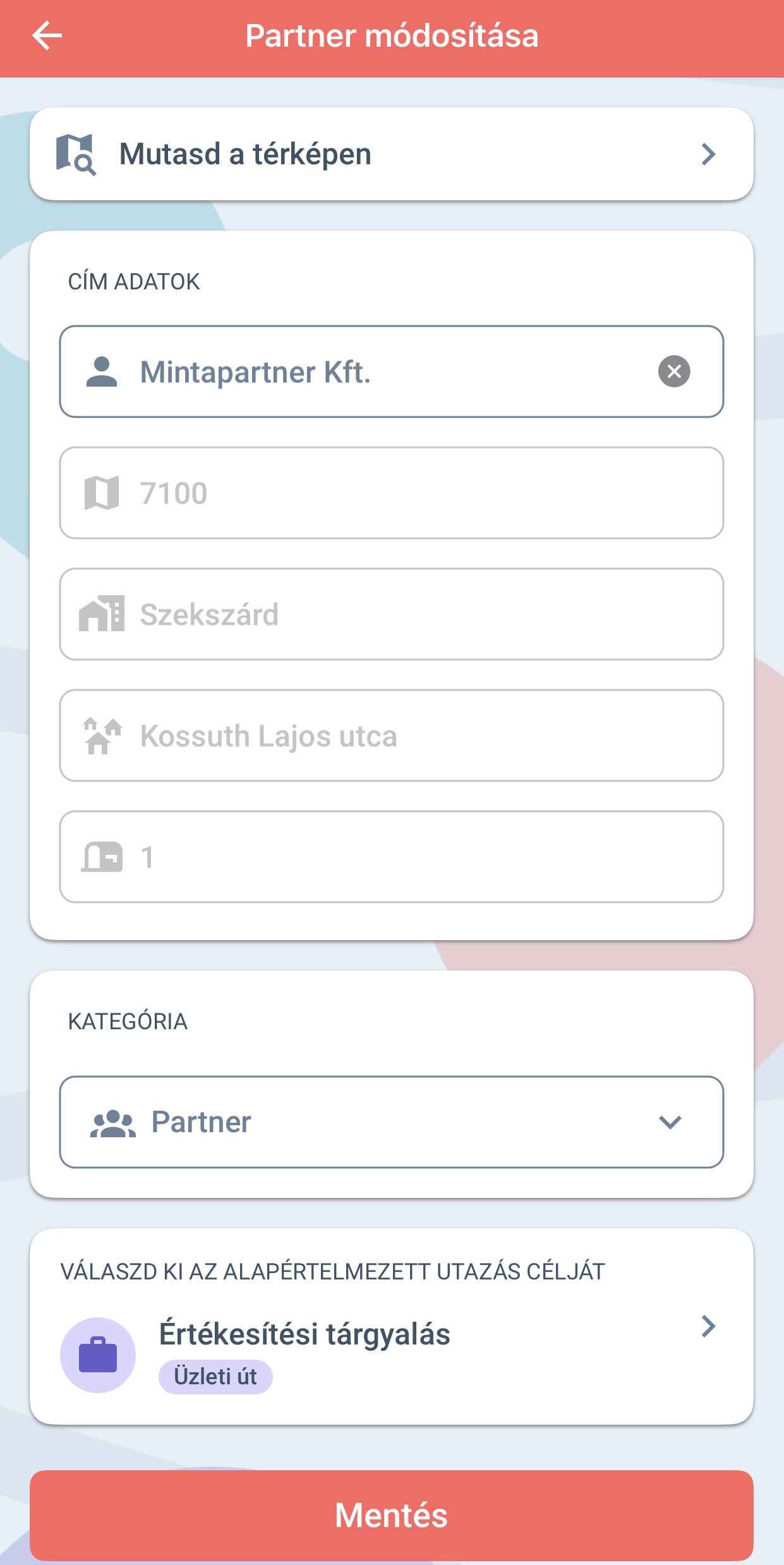Expand the Partner category dropdown
Image resolution: width=784 pixels, height=1565 pixels.
392,1122
